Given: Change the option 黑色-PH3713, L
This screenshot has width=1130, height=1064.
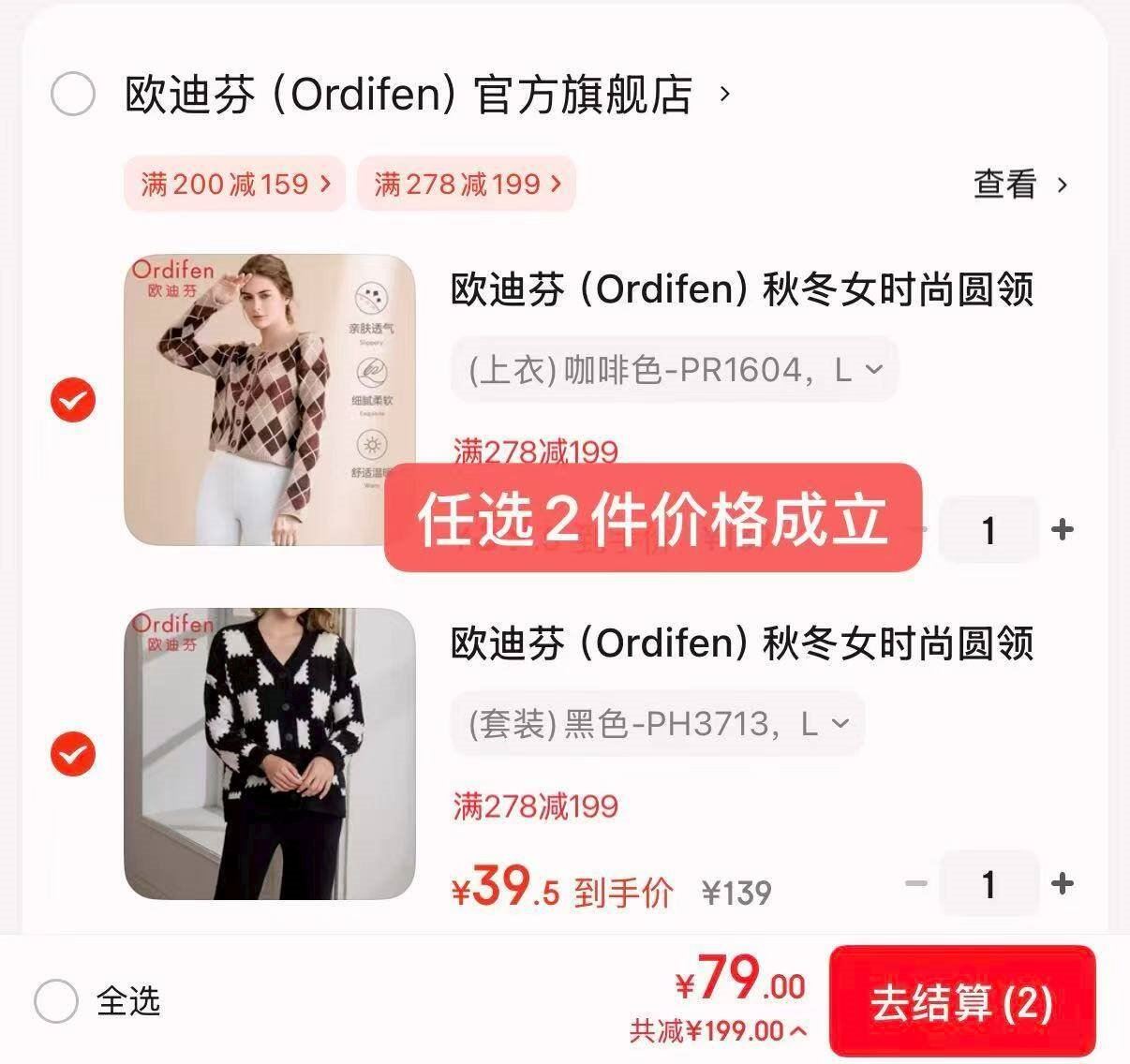Looking at the screenshot, I should coord(657,723).
